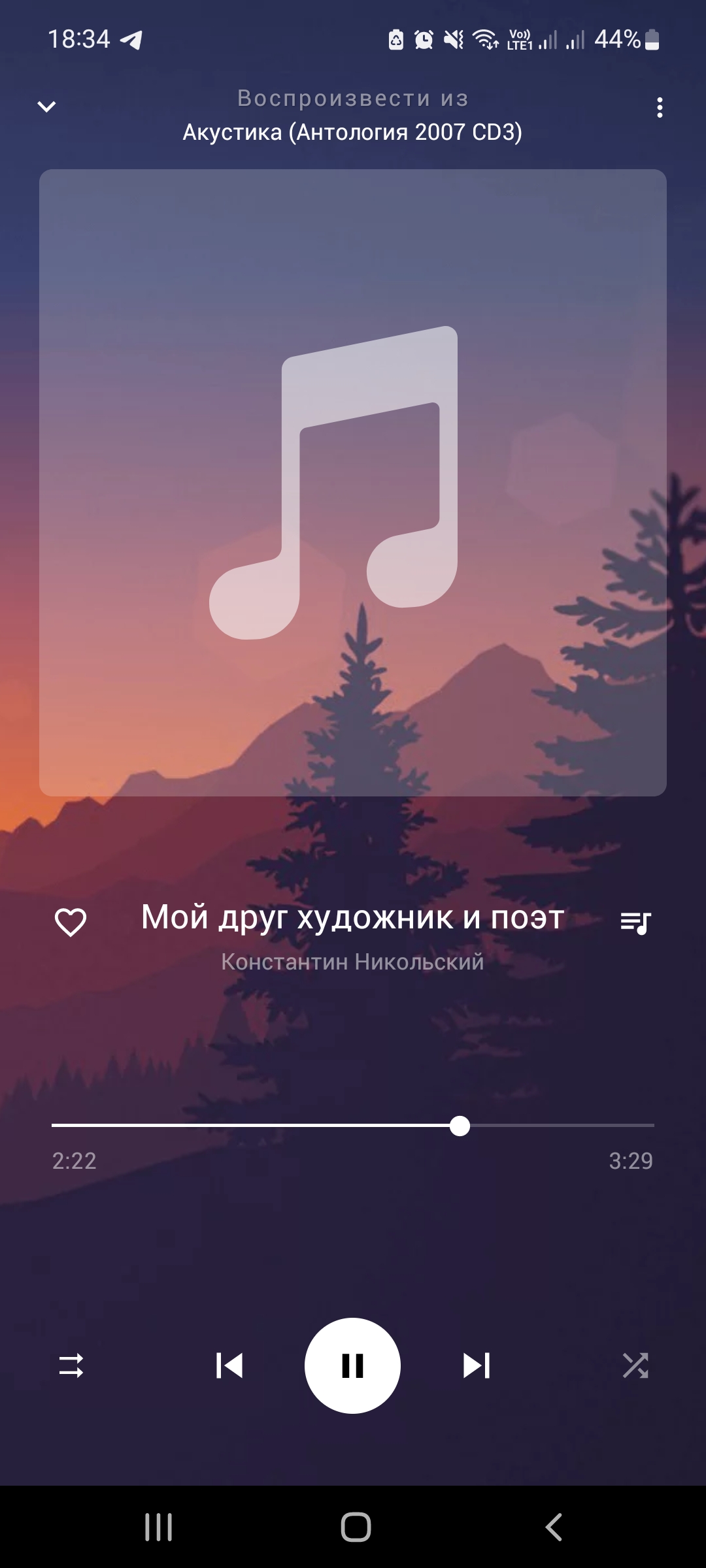Open the three-dot overflow menu

click(x=660, y=107)
